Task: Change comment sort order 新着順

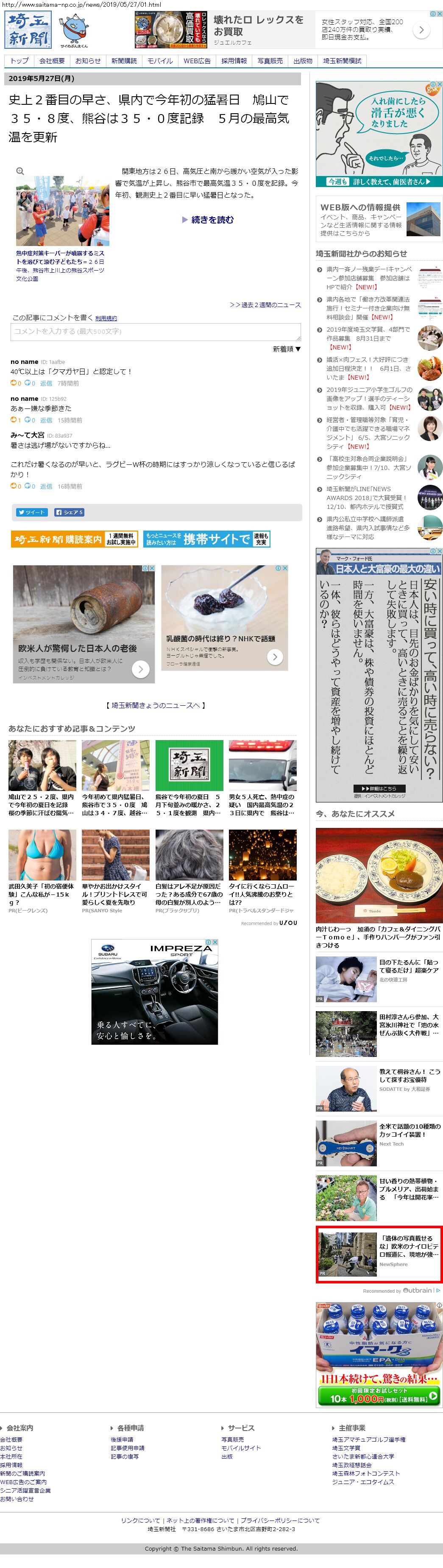Action: (286, 349)
